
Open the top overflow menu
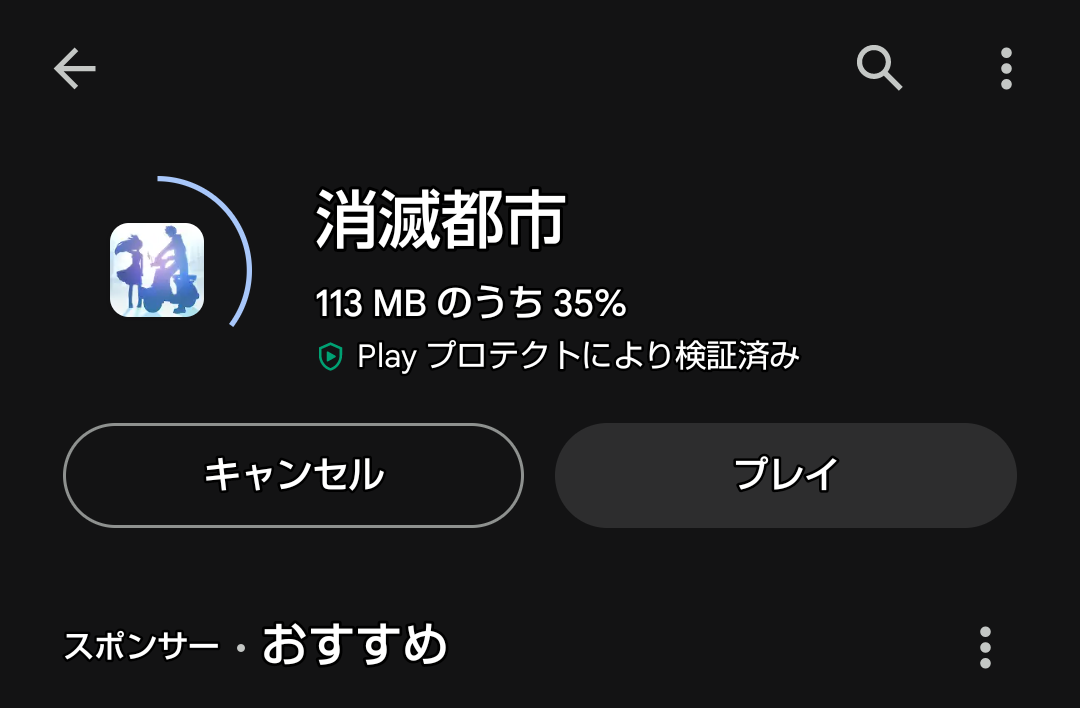tap(1006, 68)
